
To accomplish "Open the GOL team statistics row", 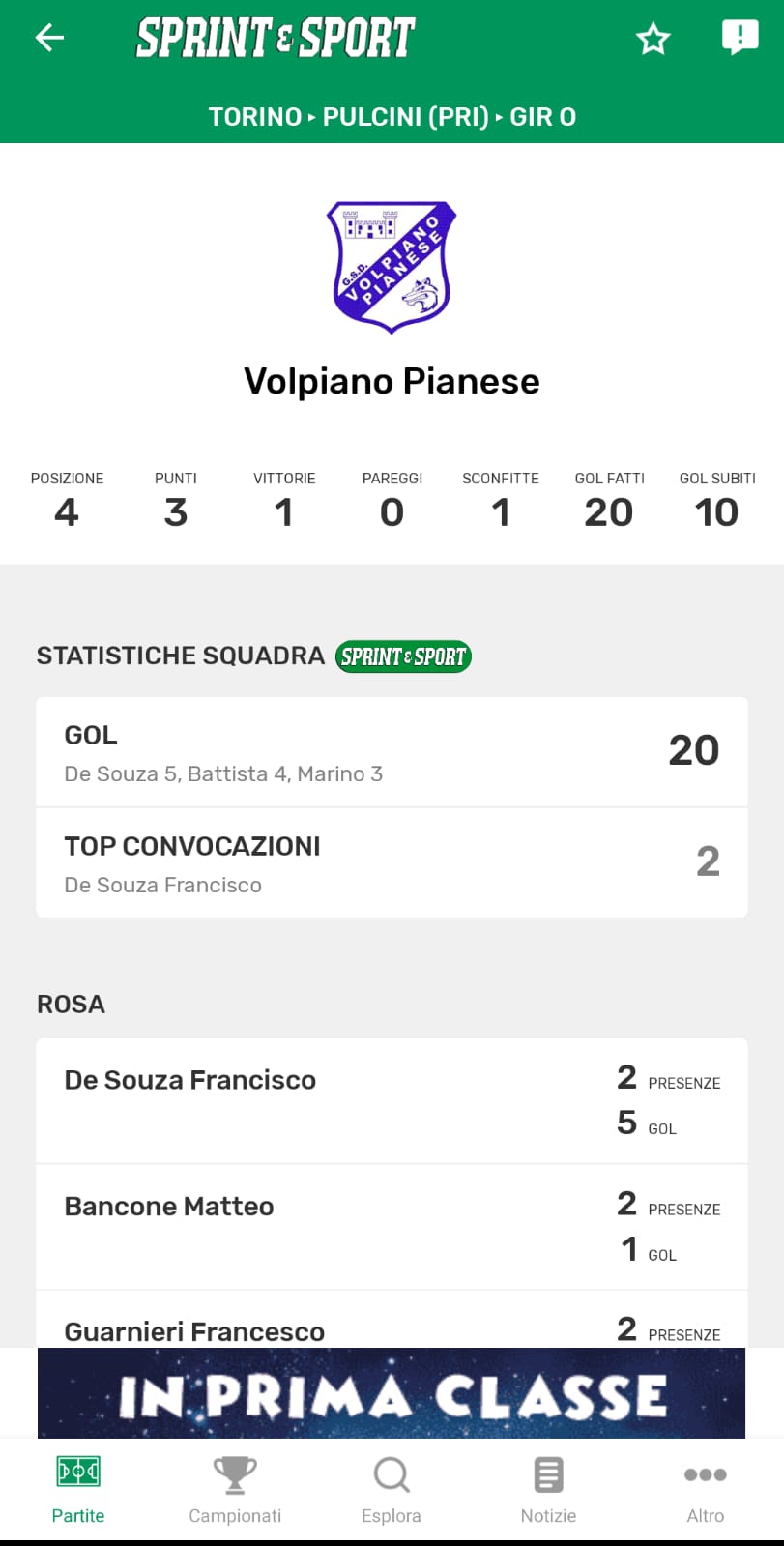I will [392, 752].
